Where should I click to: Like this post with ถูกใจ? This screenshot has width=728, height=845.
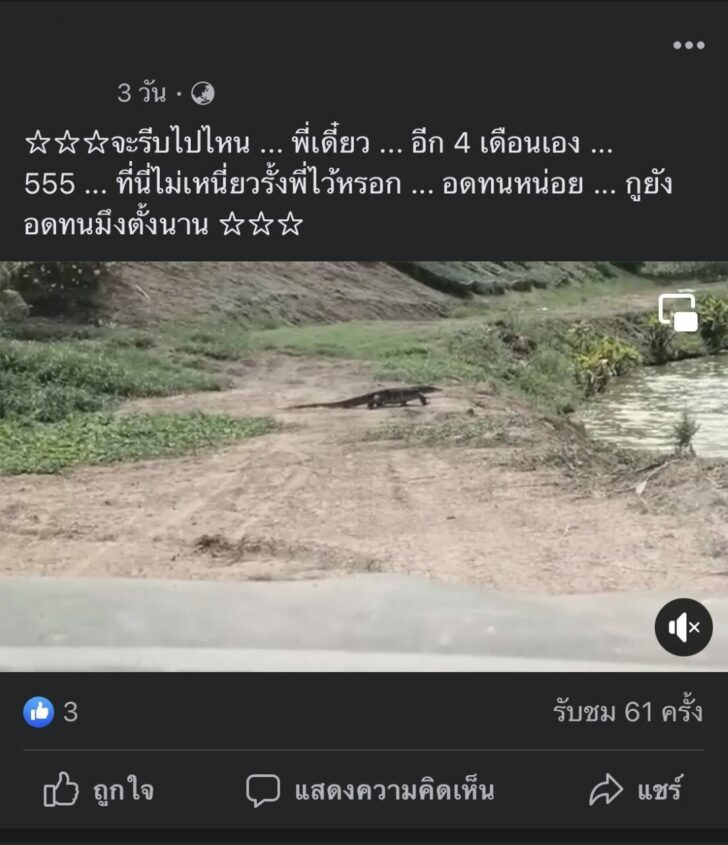tap(98, 791)
